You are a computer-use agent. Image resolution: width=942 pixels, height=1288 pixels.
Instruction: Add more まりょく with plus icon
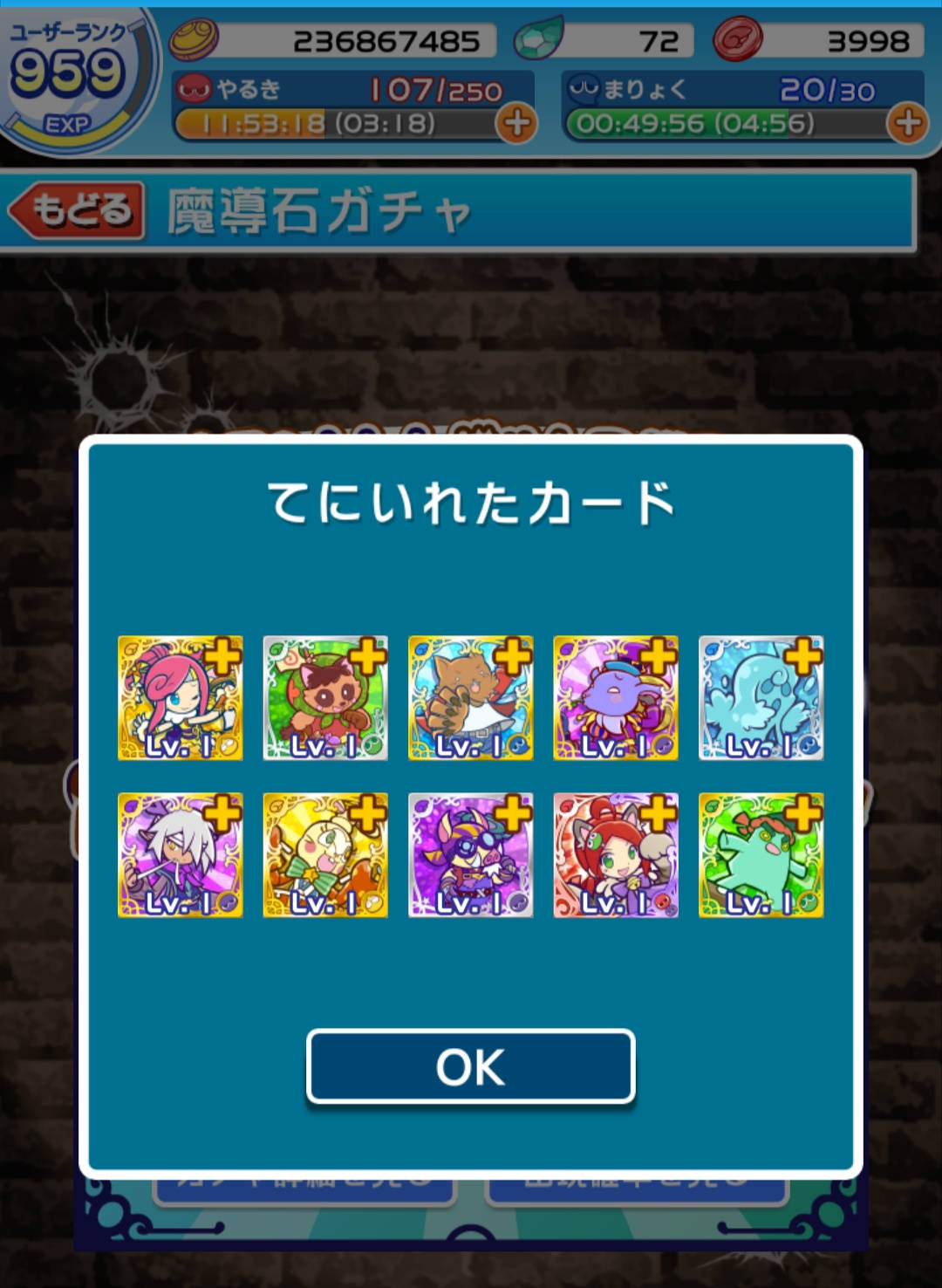pos(907,123)
